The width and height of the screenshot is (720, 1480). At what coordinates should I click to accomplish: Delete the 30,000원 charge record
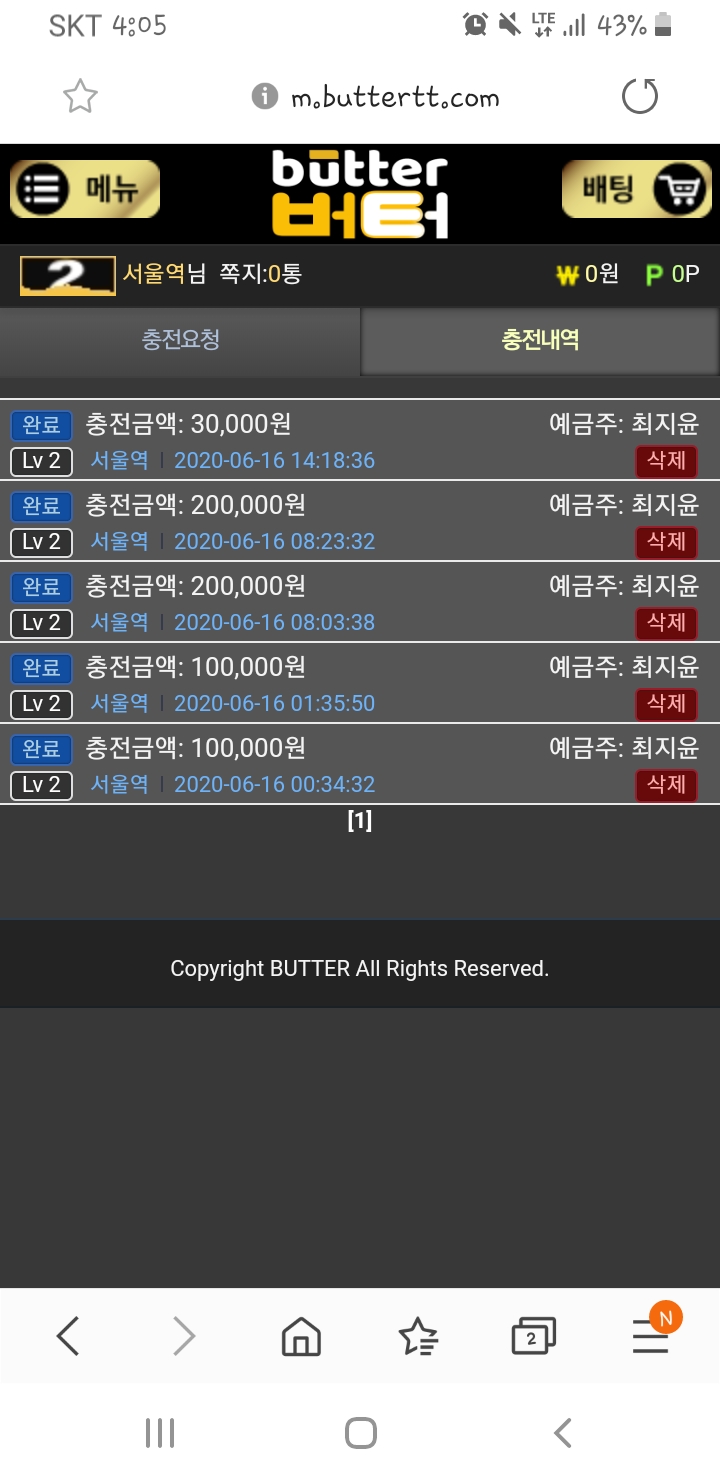coord(666,461)
